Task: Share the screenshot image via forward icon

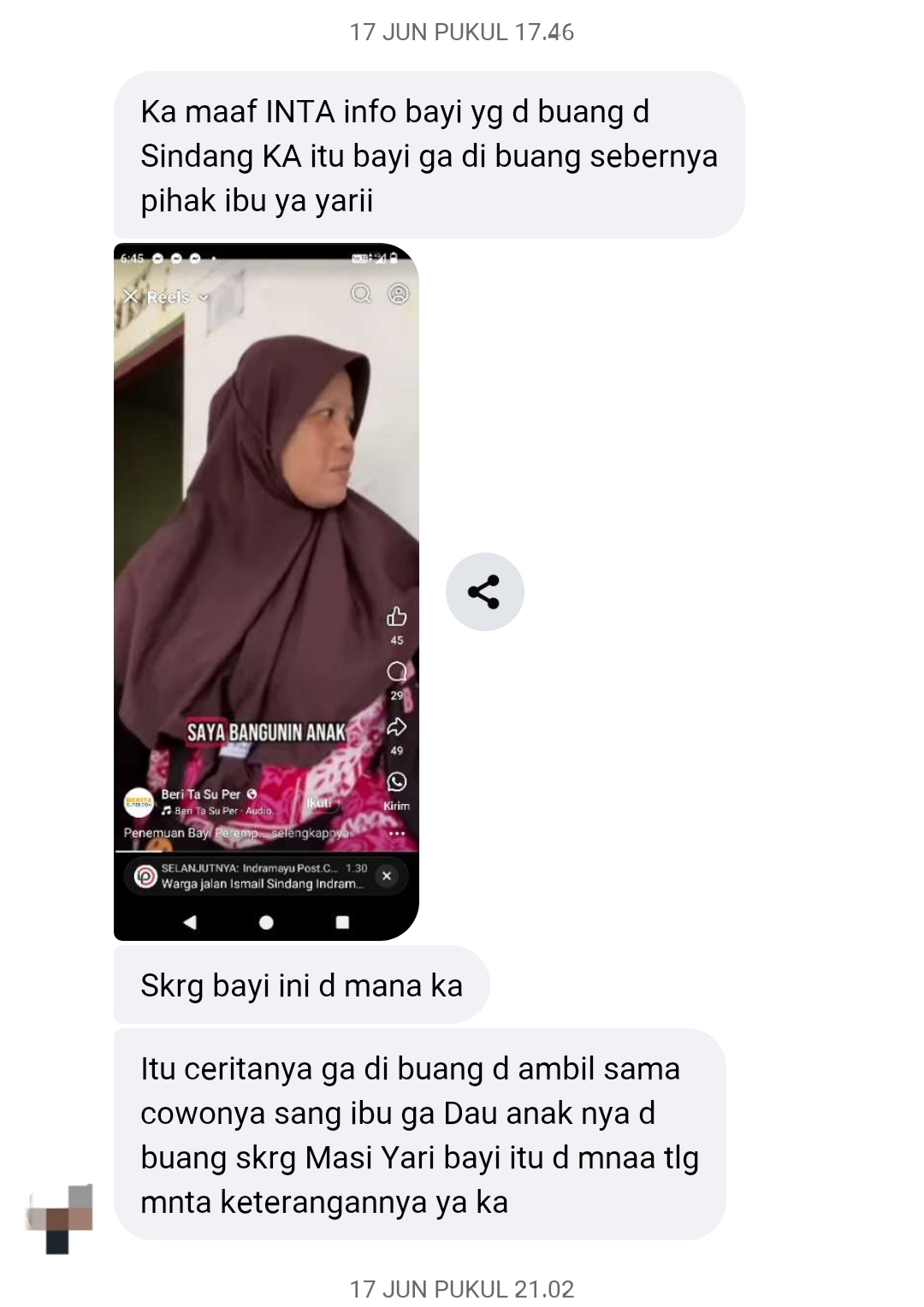Action: tap(484, 592)
